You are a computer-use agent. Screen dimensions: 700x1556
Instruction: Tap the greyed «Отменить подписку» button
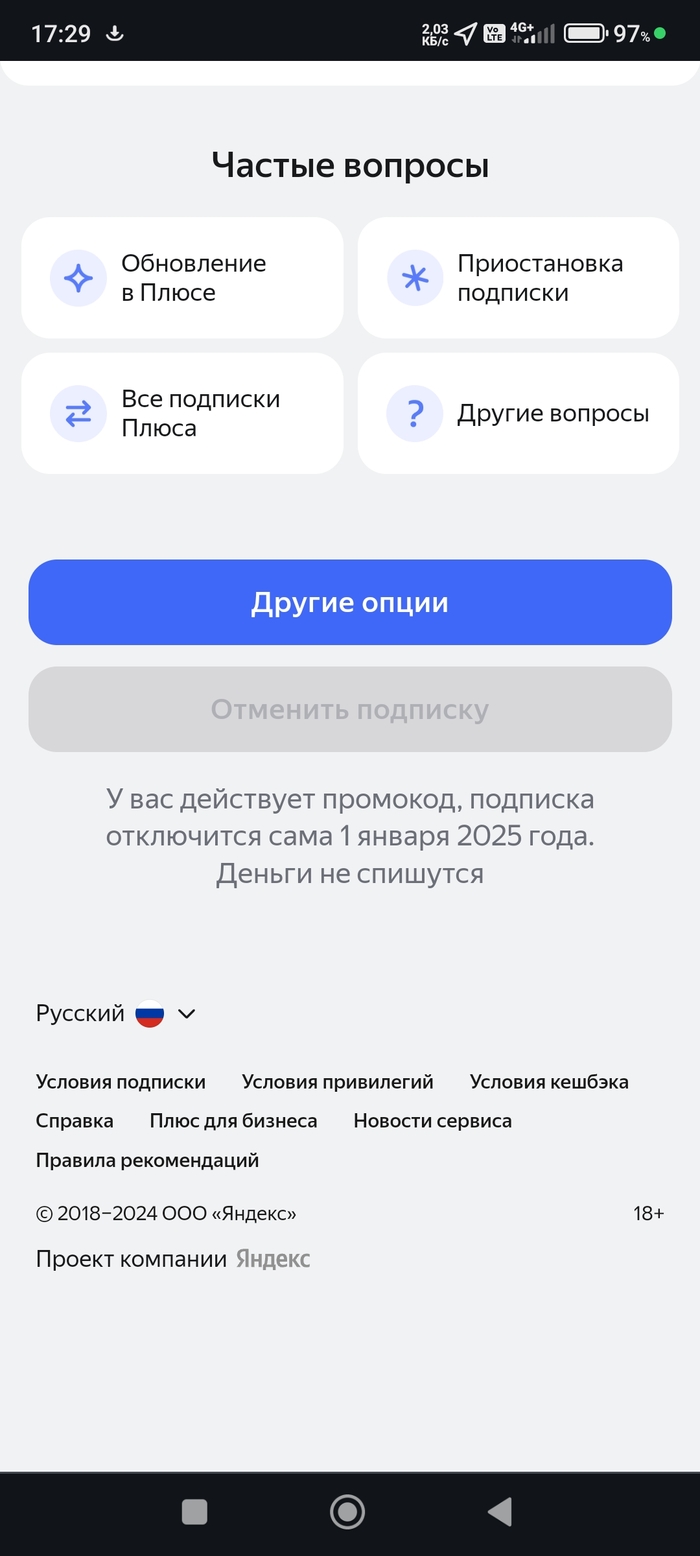pos(350,709)
